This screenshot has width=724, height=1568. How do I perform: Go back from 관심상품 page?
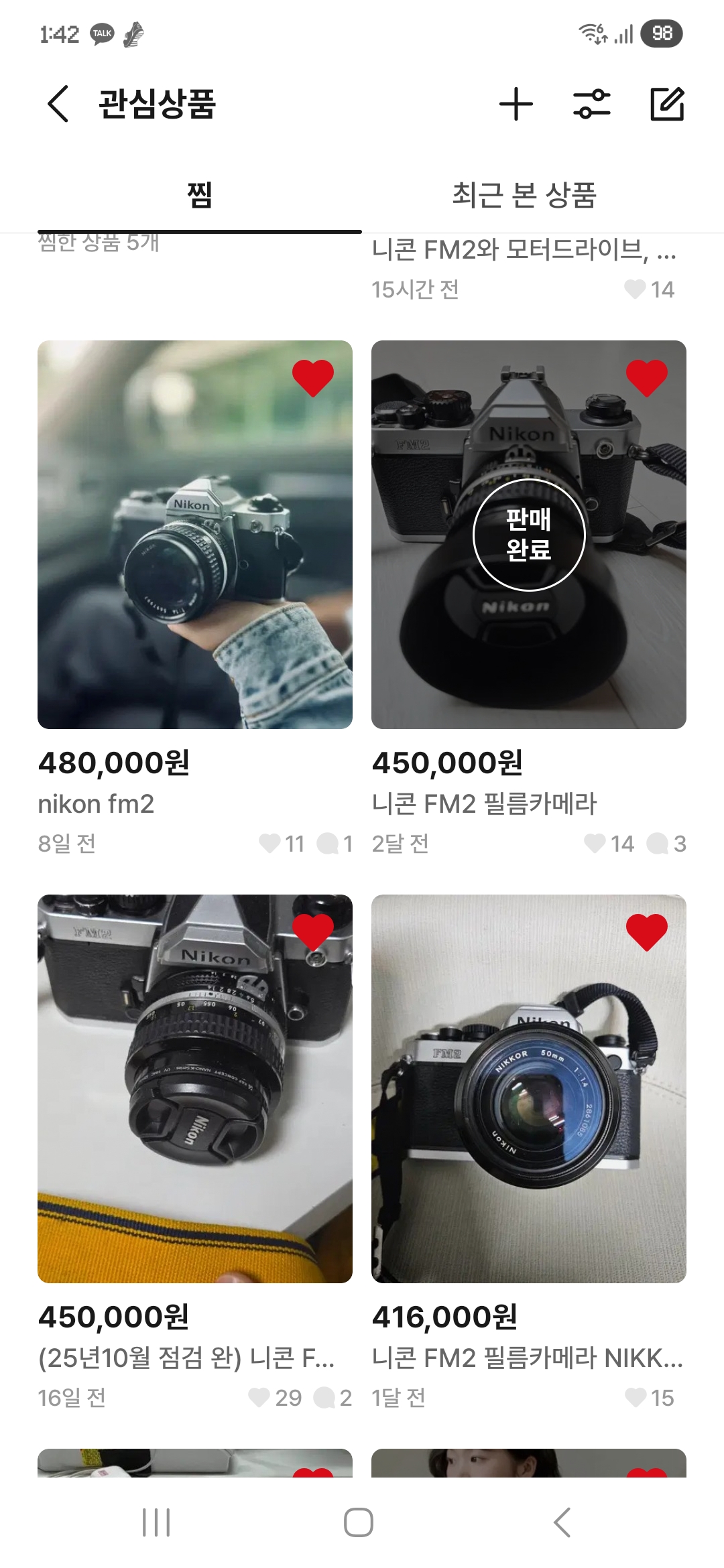58,104
